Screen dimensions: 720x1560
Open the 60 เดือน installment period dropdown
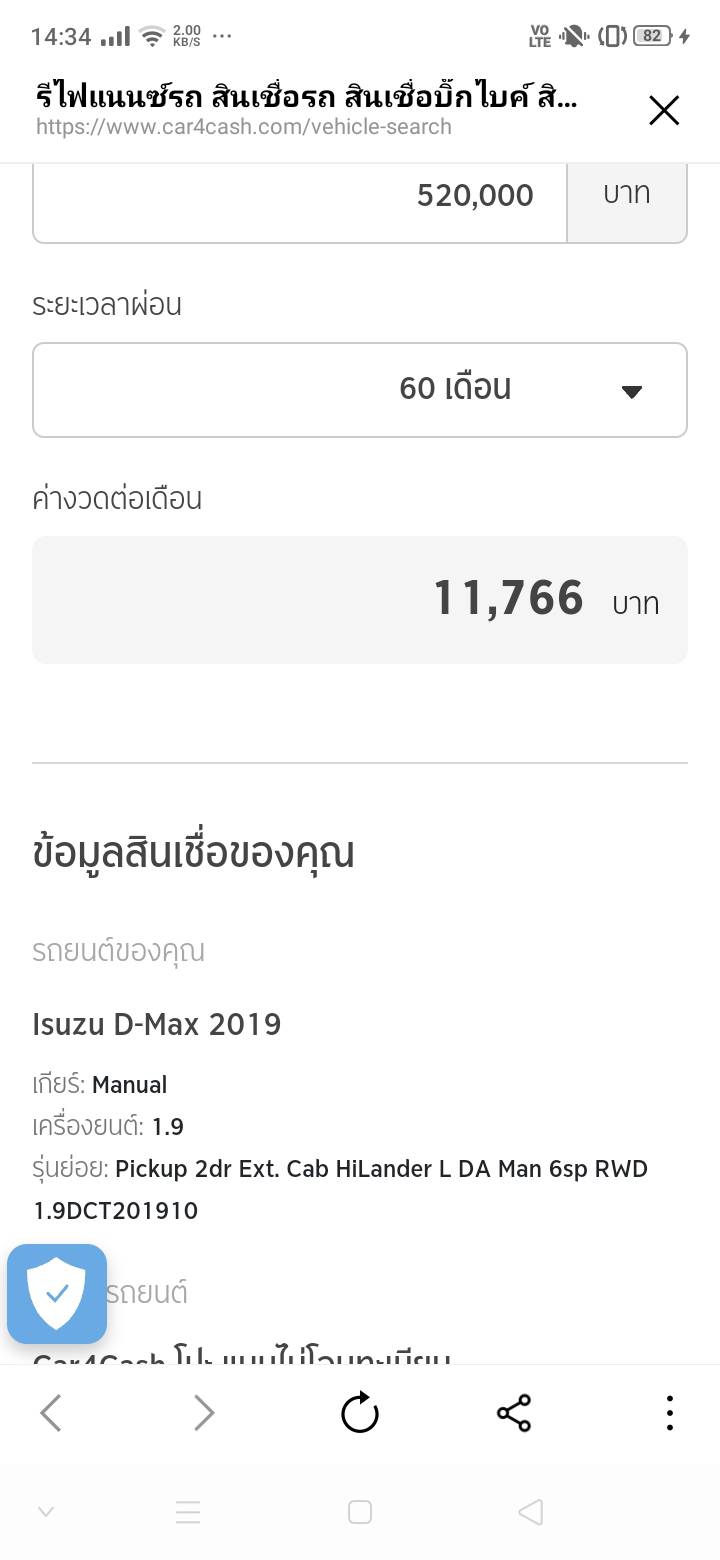tap(360, 390)
